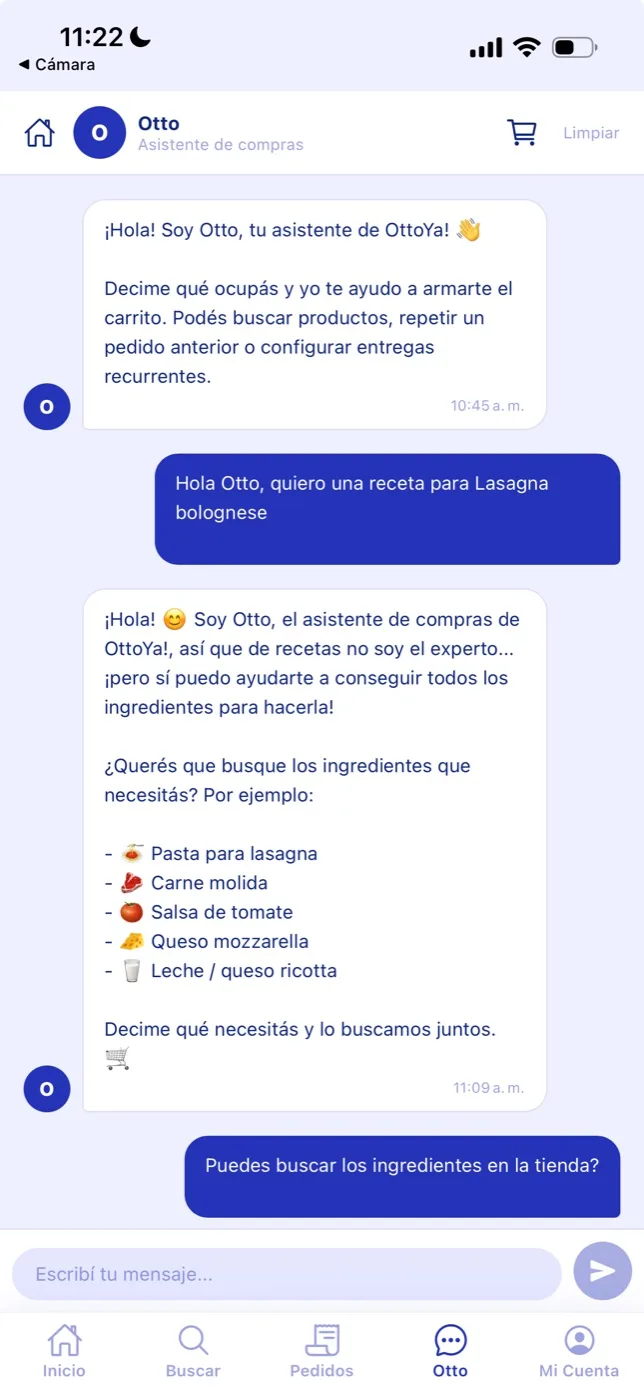Send the message with the arrow button
This screenshot has width=644, height=1400.
point(603,1272)
